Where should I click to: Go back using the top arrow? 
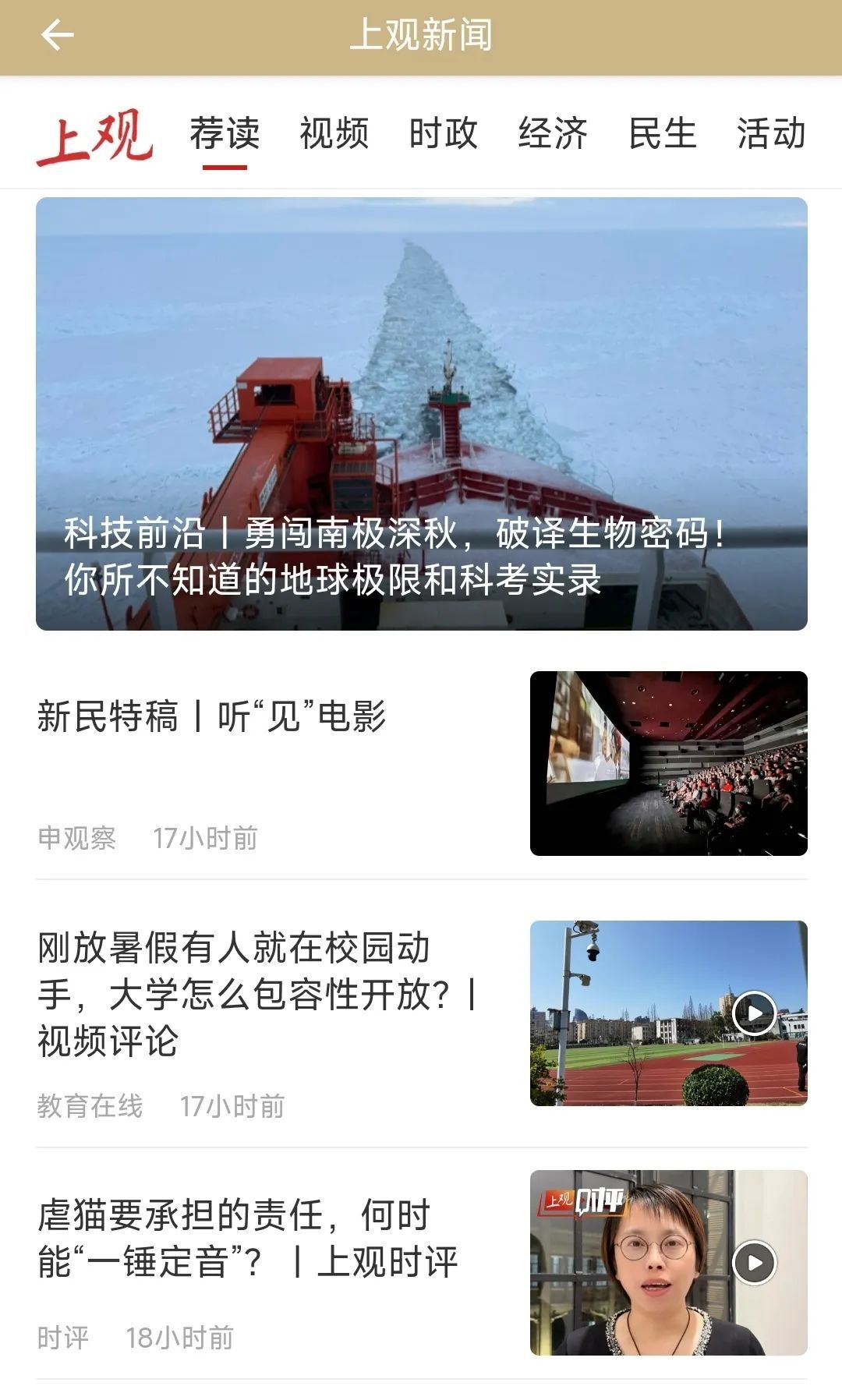pyautogui.click(x=57, y=35)
